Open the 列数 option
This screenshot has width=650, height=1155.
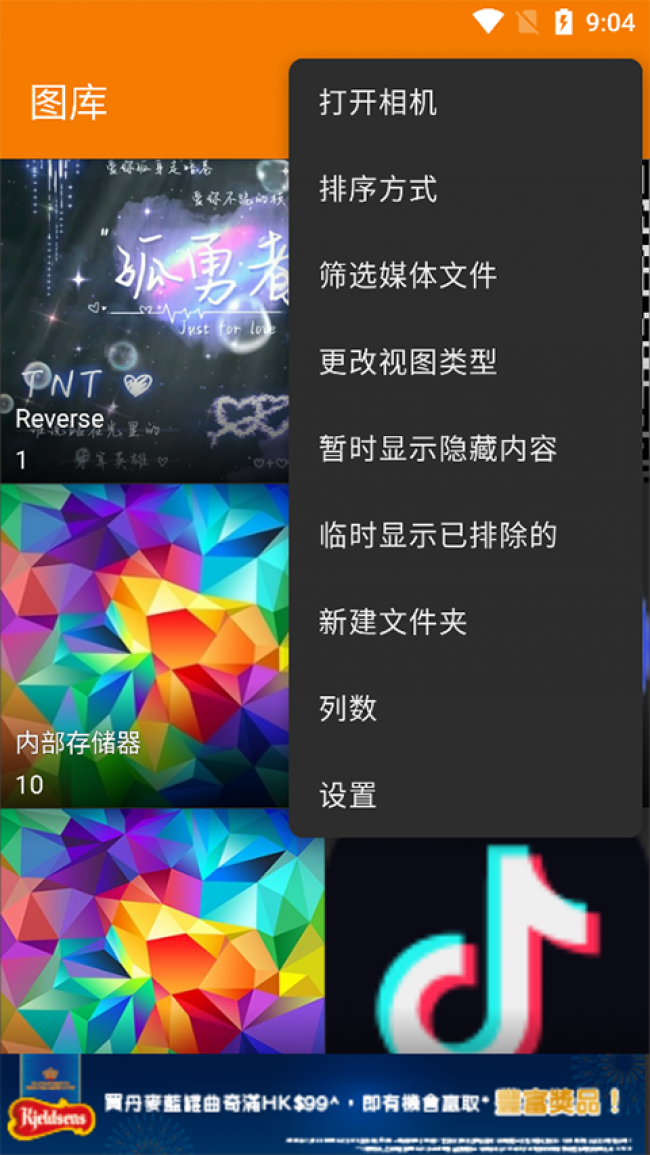coord(348,708)
